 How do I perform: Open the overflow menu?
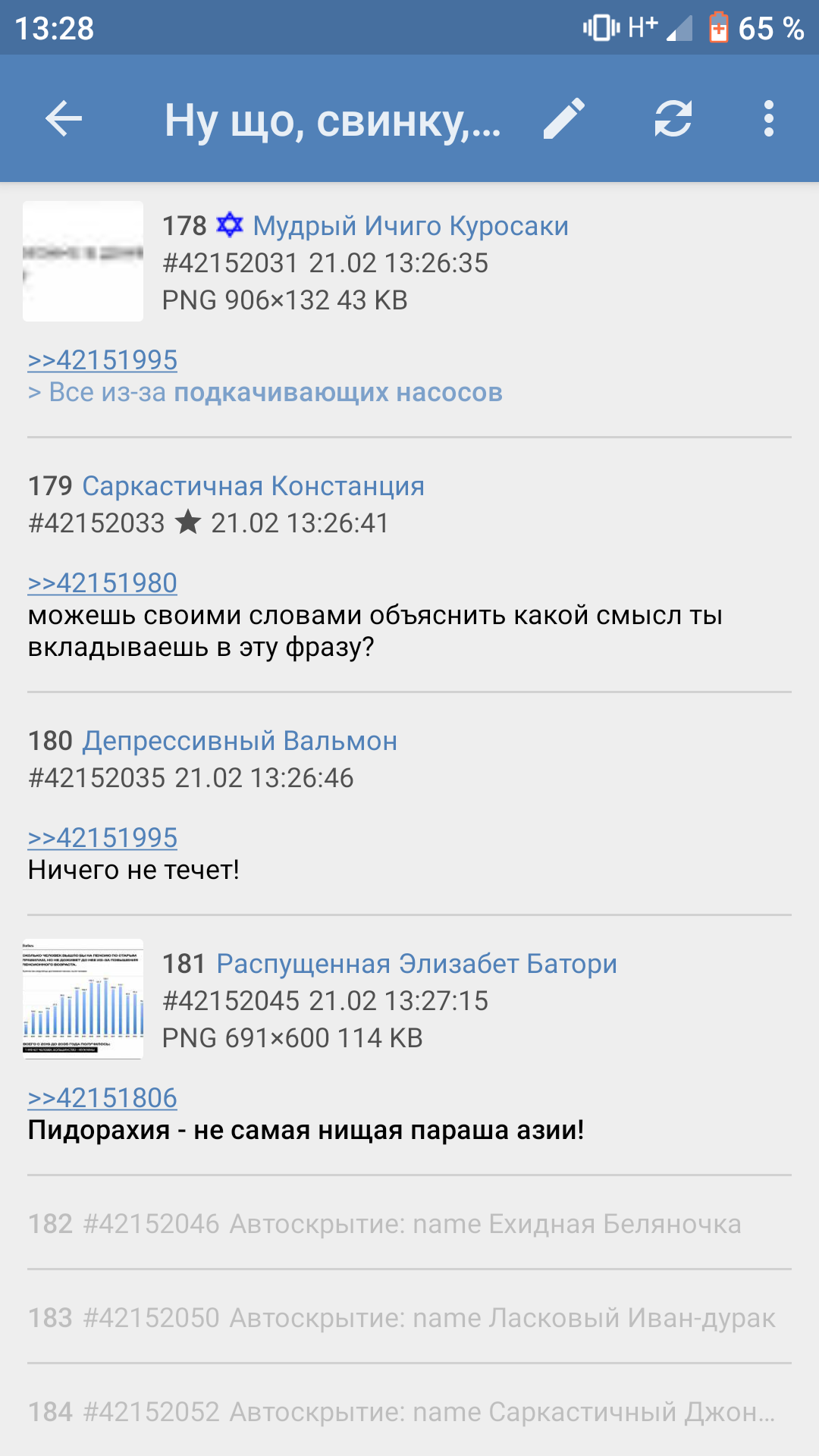(768, 119)
